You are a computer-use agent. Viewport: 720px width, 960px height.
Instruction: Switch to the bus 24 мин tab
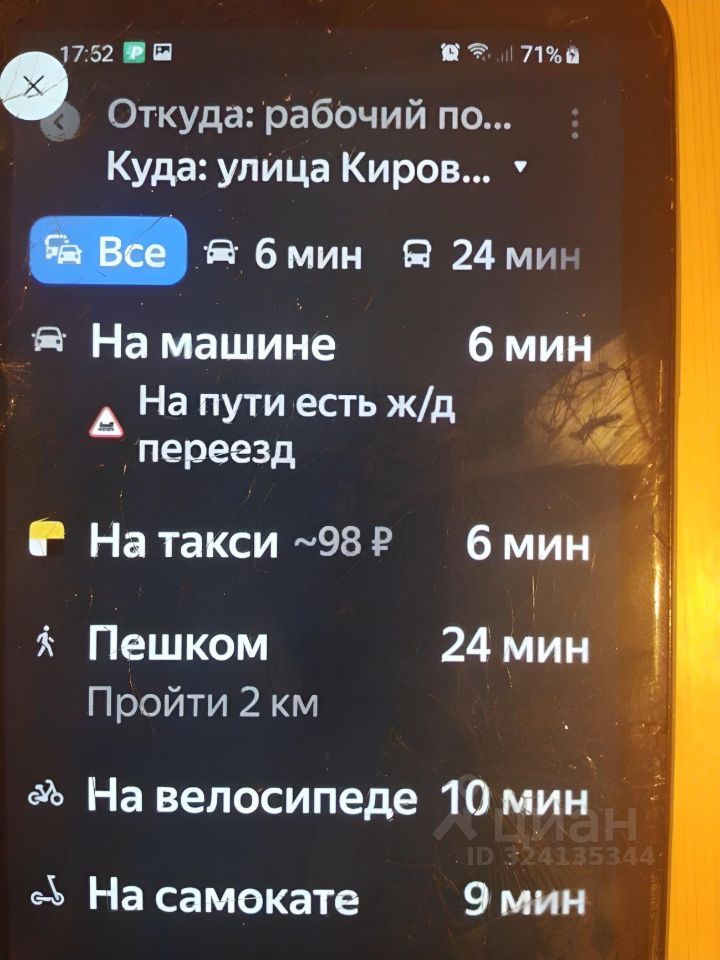(490, 255)
